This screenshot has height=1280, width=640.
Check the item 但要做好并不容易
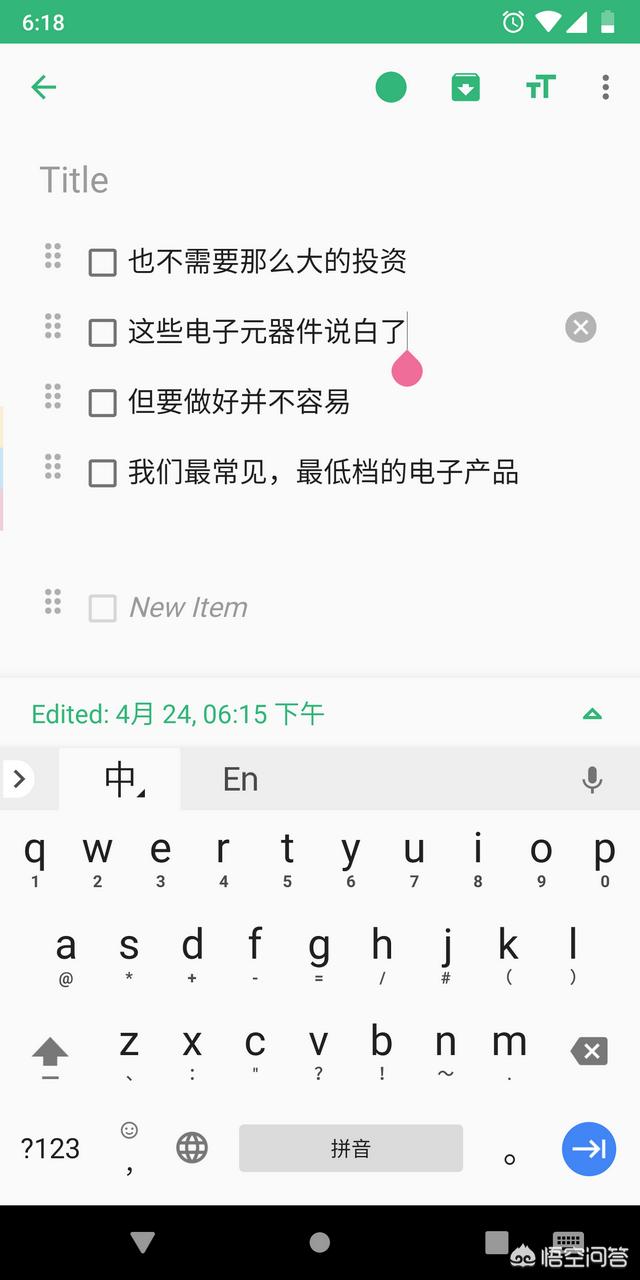[103, 403]
